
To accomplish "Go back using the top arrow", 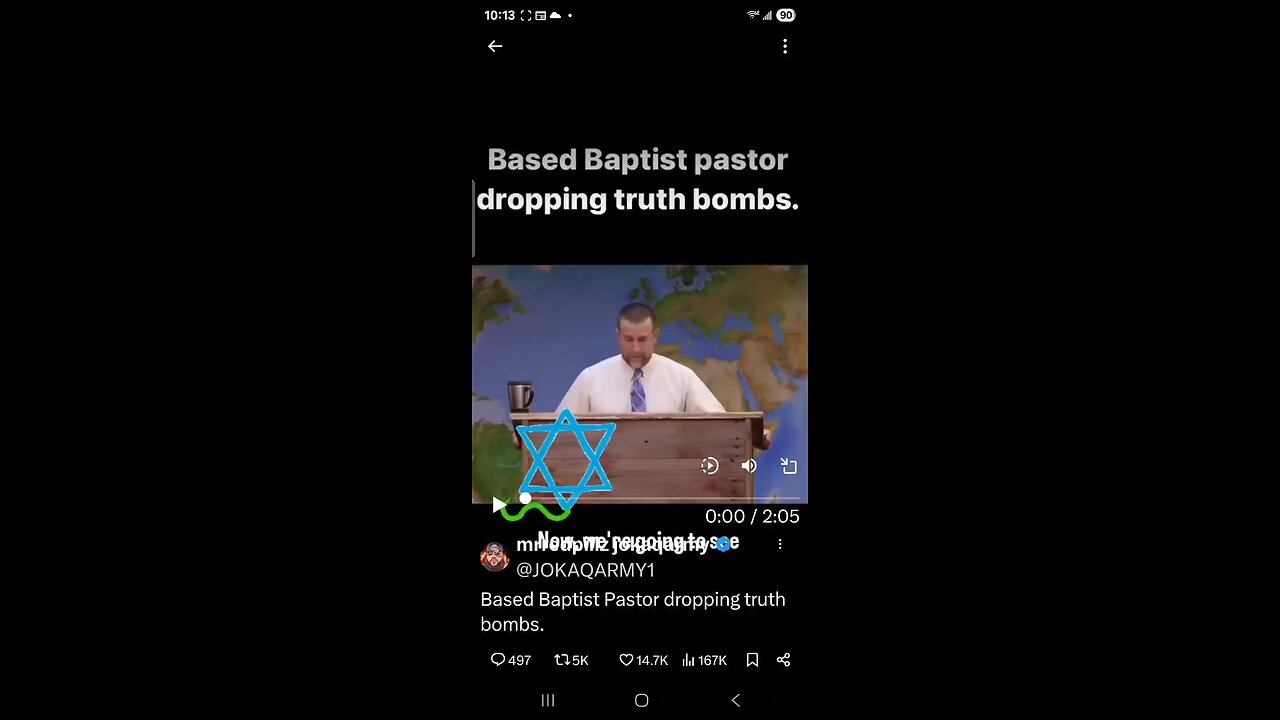I will [495, 46].
